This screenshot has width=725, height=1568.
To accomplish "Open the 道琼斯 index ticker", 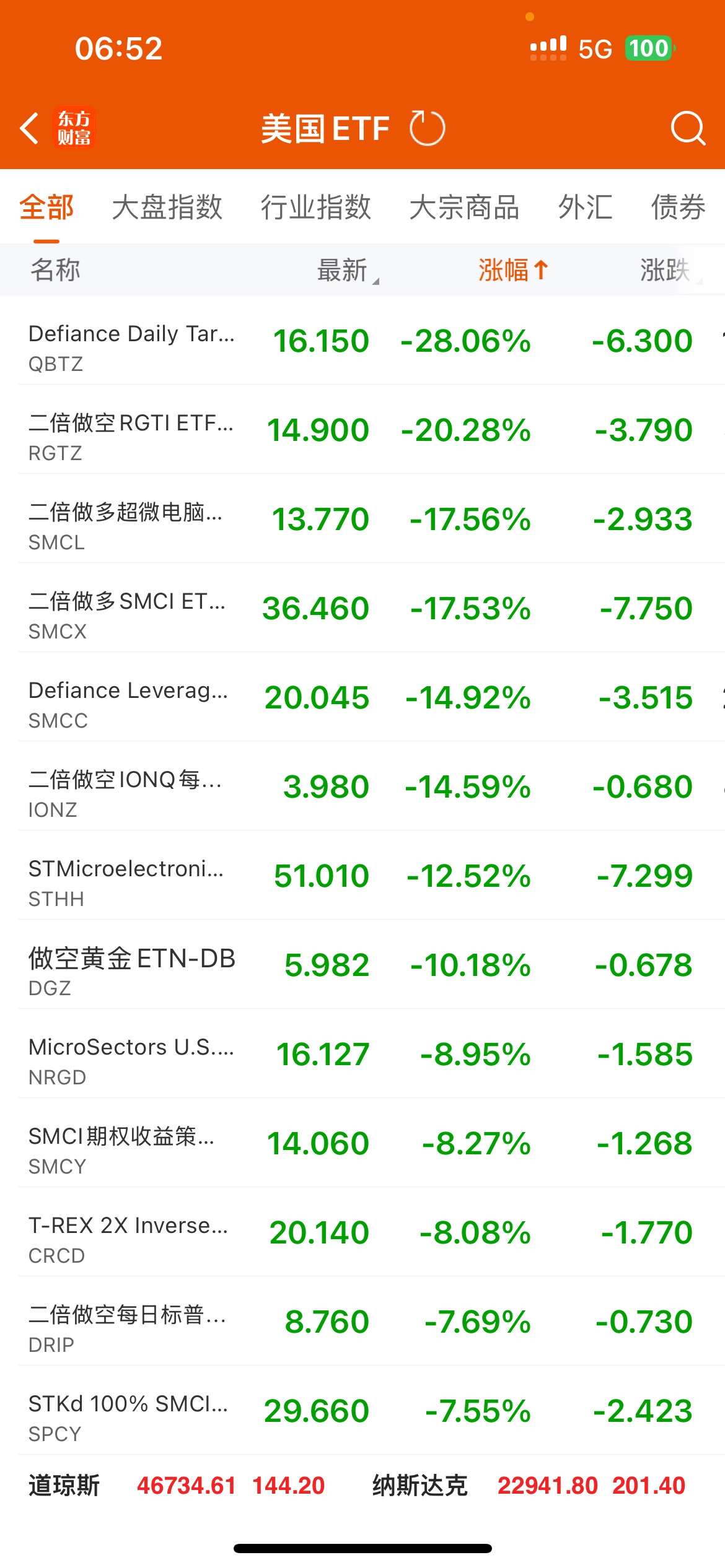I will pyautogui.click(x=177, y=1486).
